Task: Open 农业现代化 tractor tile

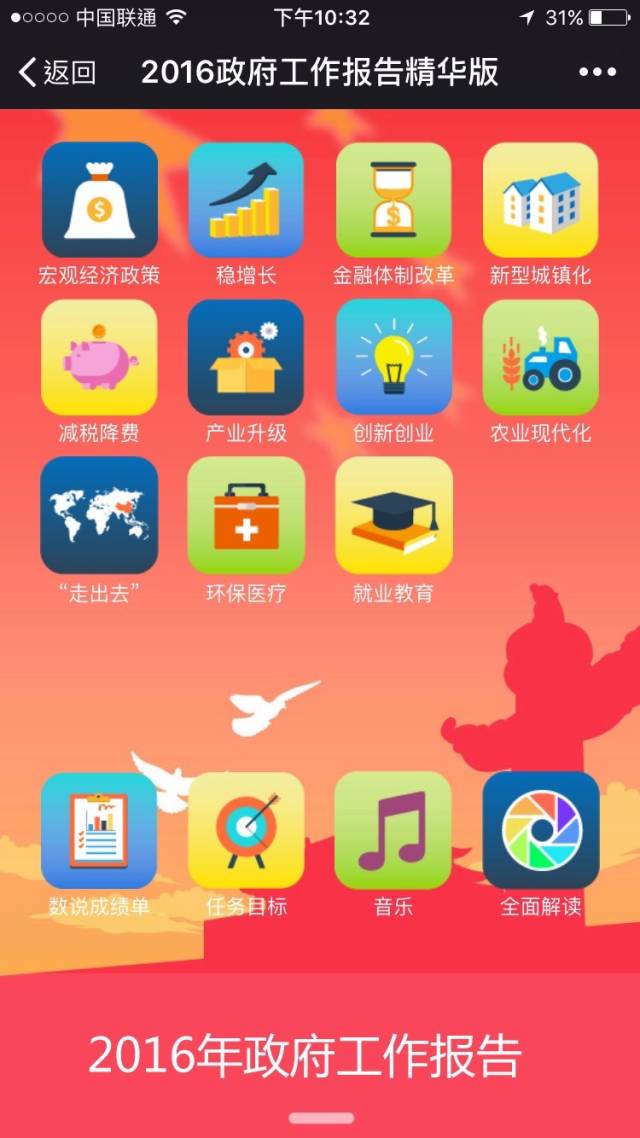Action: coord(540,358)
